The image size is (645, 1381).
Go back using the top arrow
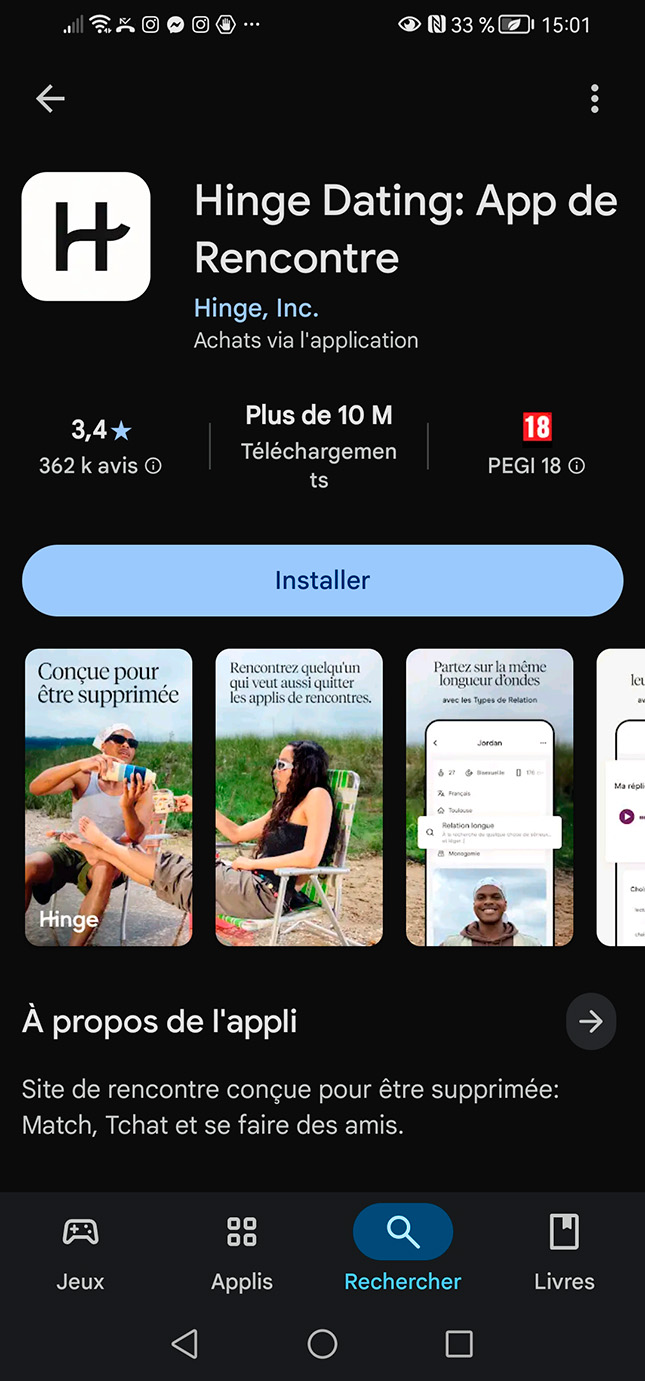(50, 98)
